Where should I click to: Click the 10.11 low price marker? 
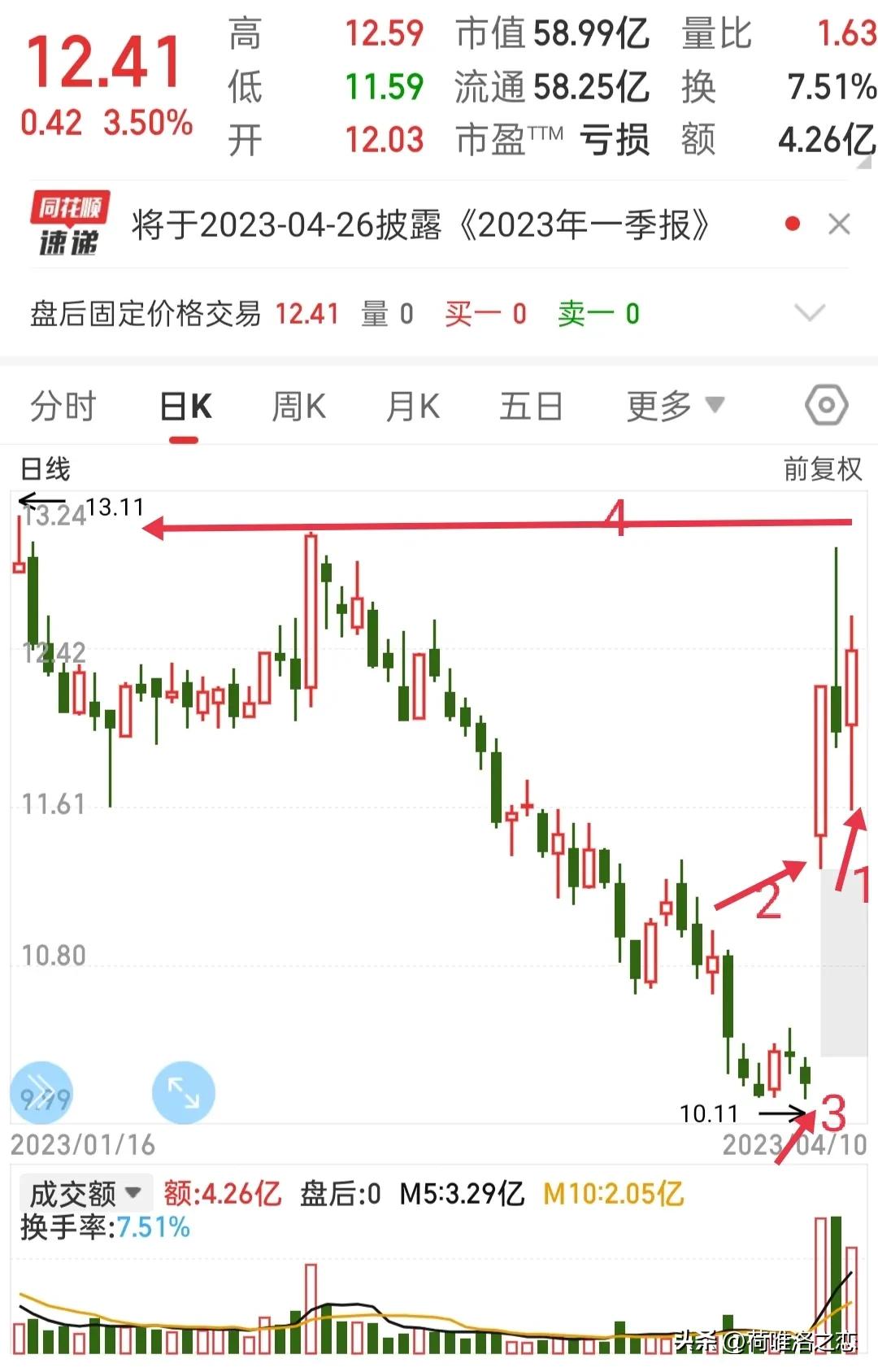point(709,1113)
